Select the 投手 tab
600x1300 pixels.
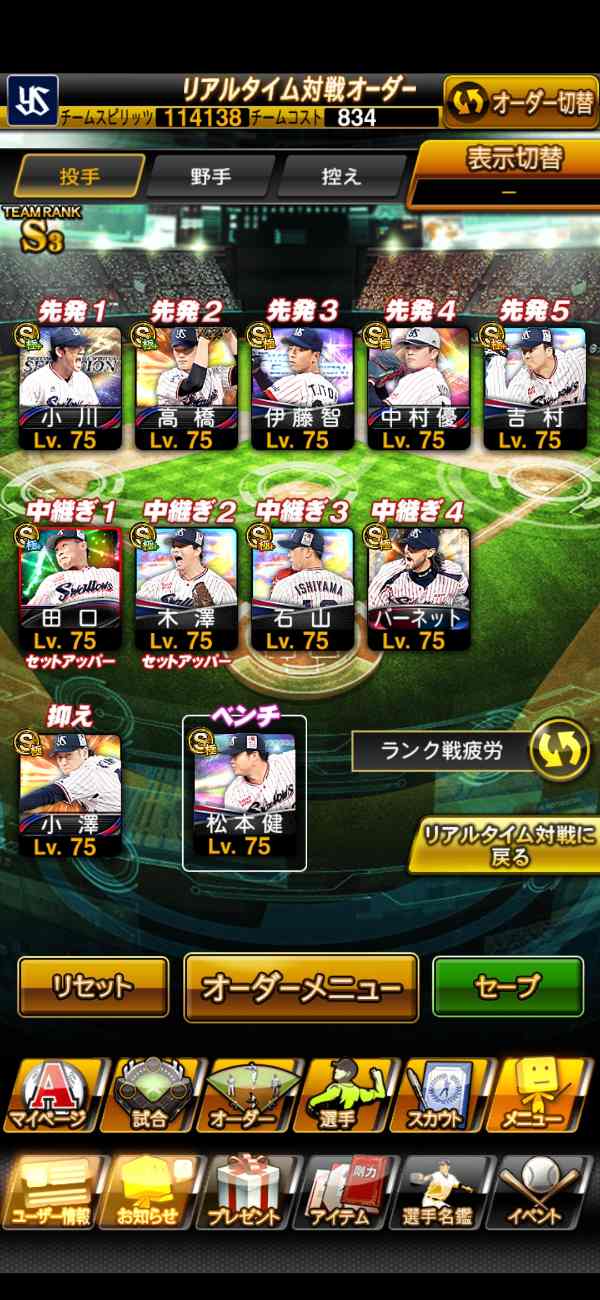[x=79, y=177]
